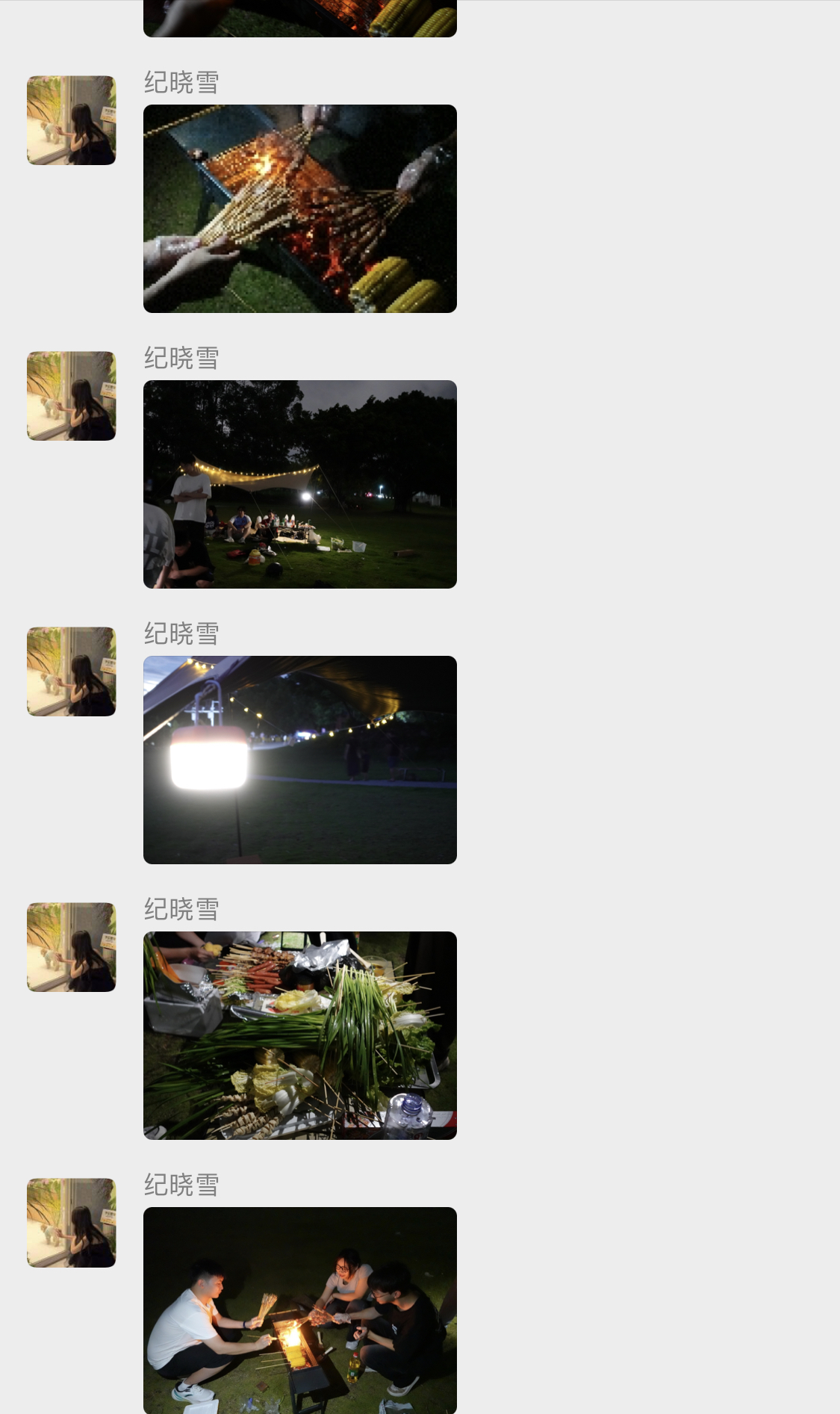Open the partially visible photo at top
Image resolution: width=840 pixels, height=1414 pixels.
click(299, 18)
